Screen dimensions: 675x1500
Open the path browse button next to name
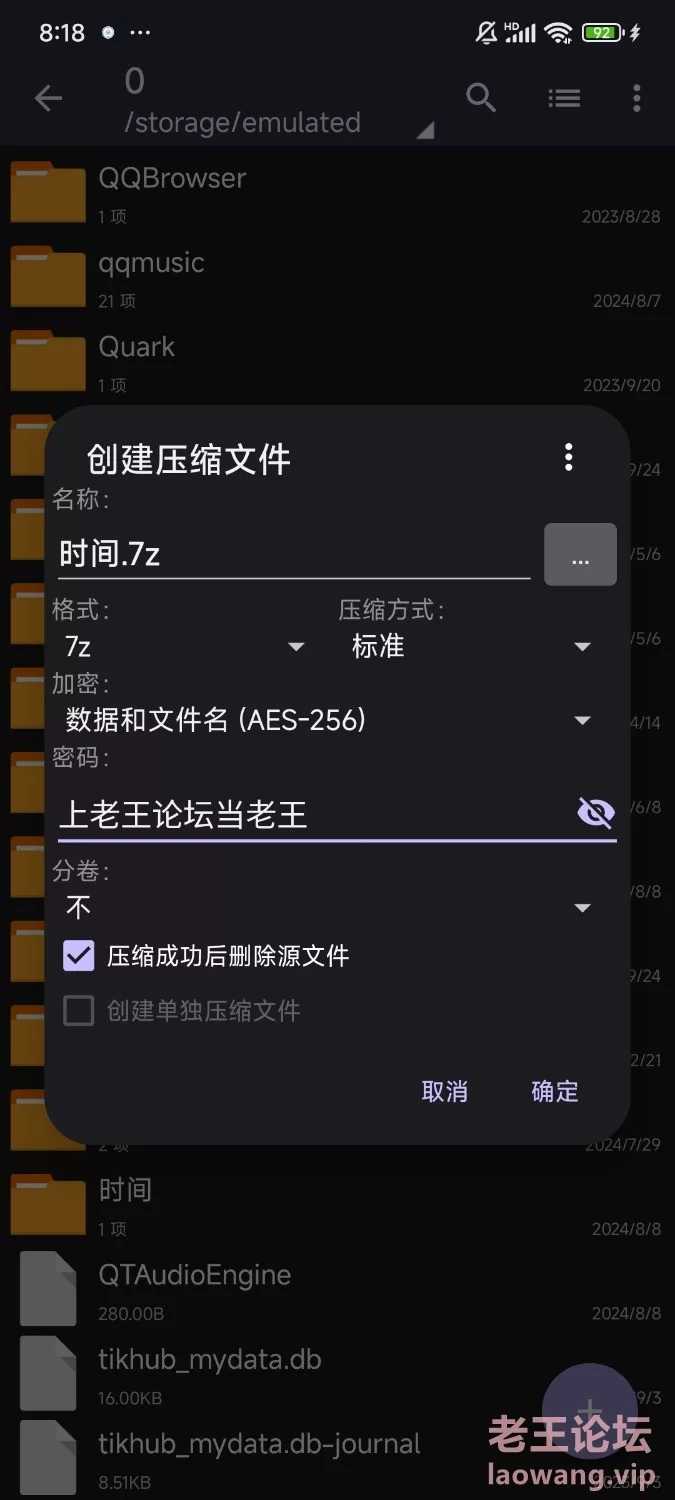580,555
